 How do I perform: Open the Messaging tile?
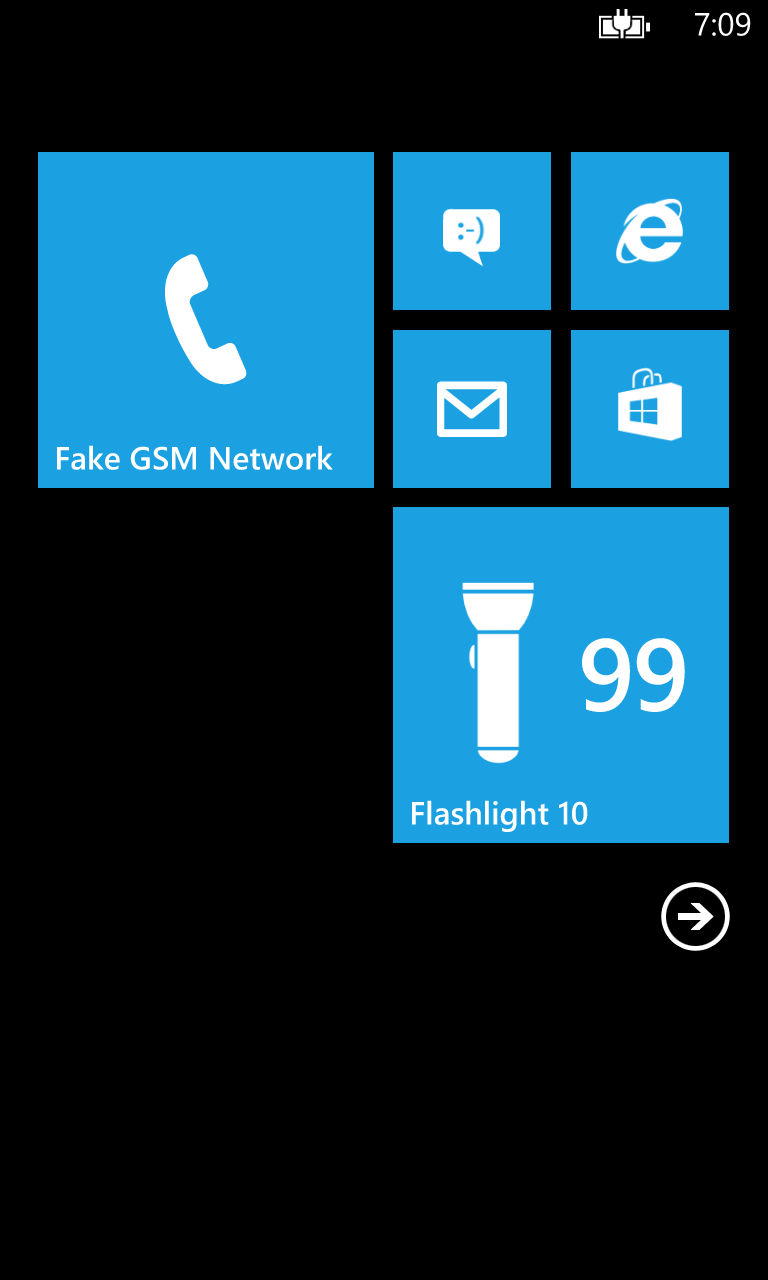tap(472, 231)
